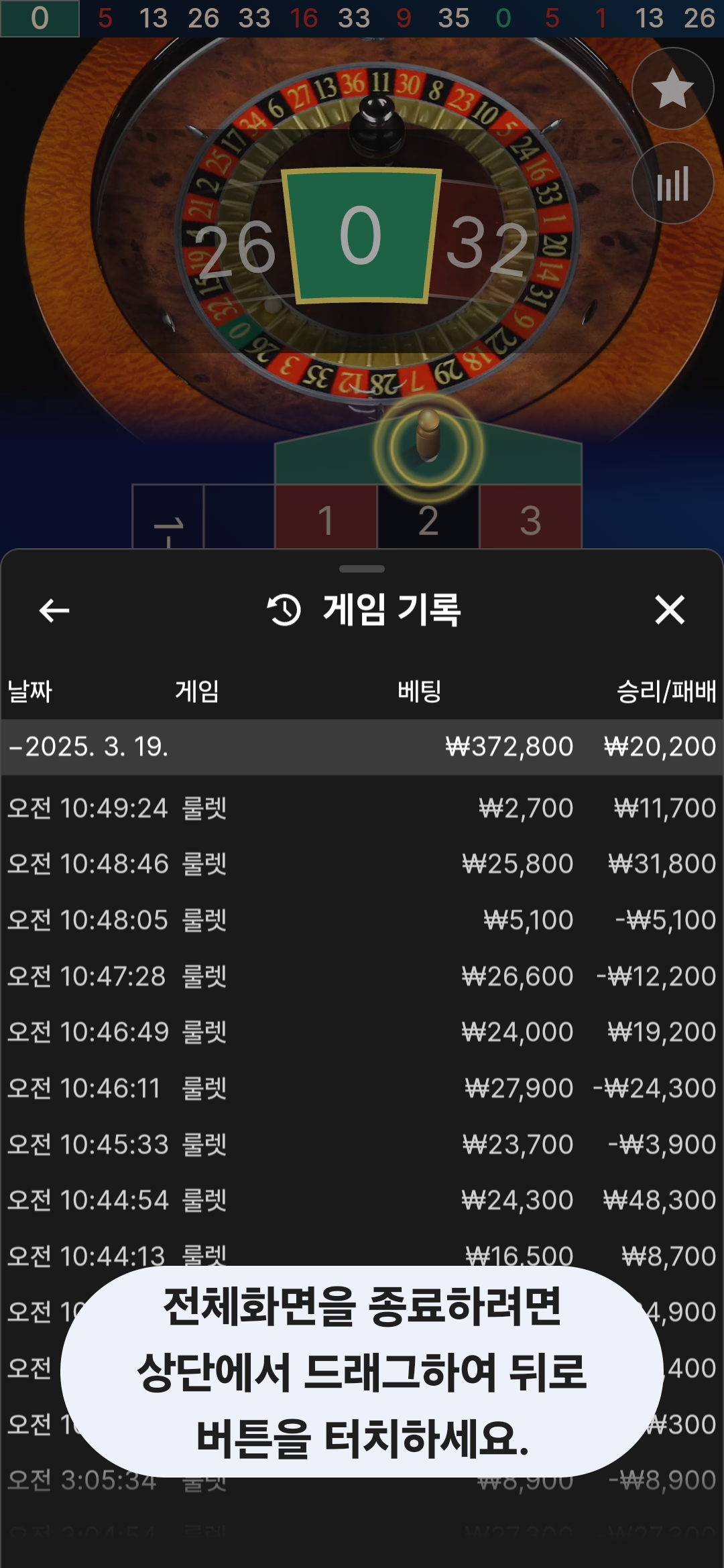View the 오전 10:46:49 roulette record

click(362, 1032)
